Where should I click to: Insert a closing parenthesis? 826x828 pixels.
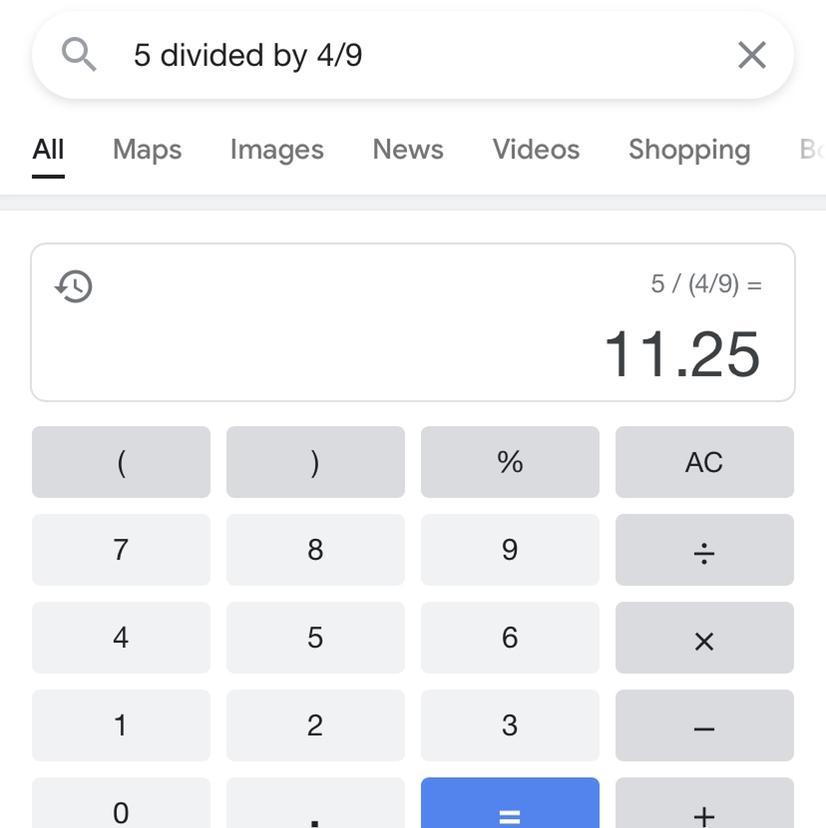click(x=315, y=462)
